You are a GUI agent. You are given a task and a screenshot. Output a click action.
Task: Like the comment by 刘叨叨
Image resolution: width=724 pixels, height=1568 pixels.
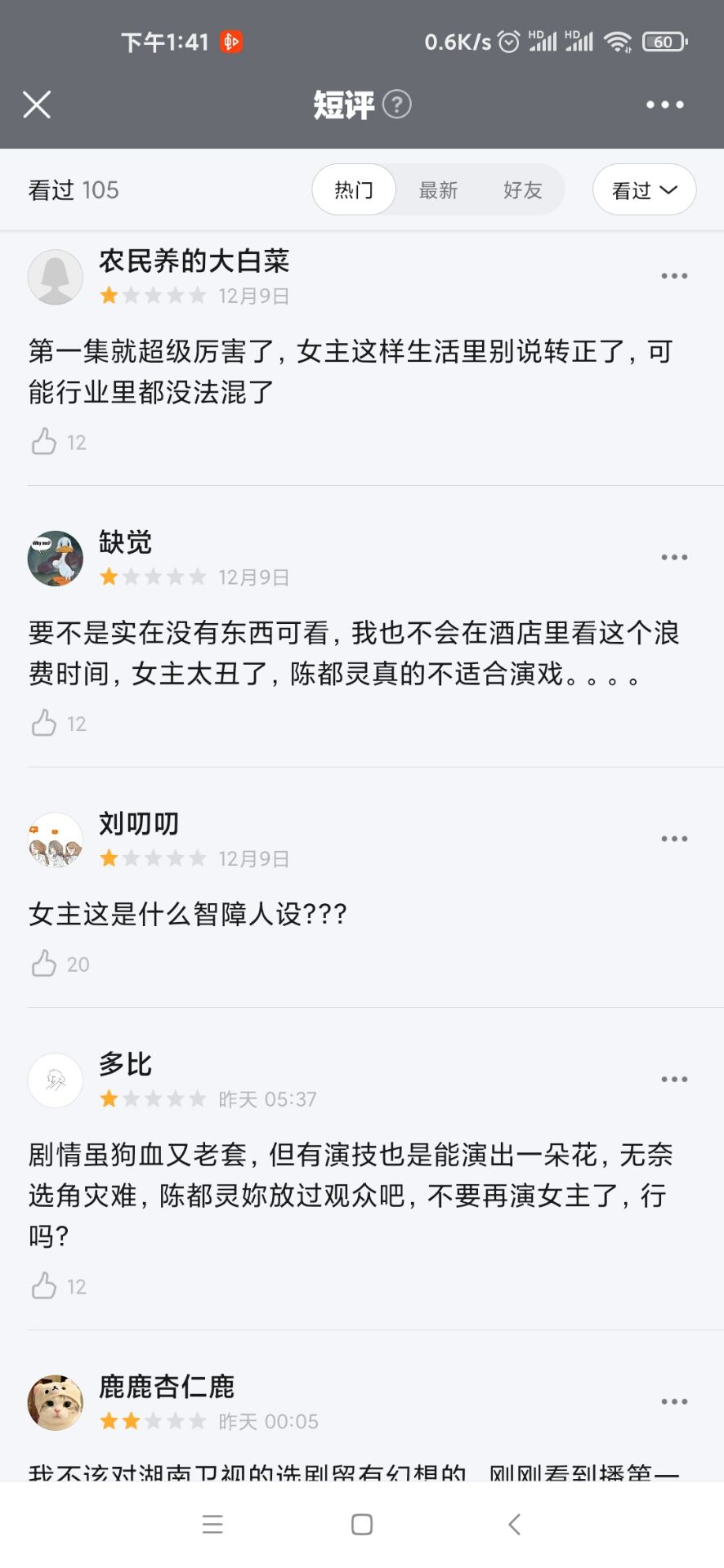pyautogui.click(x=45, y=964)
